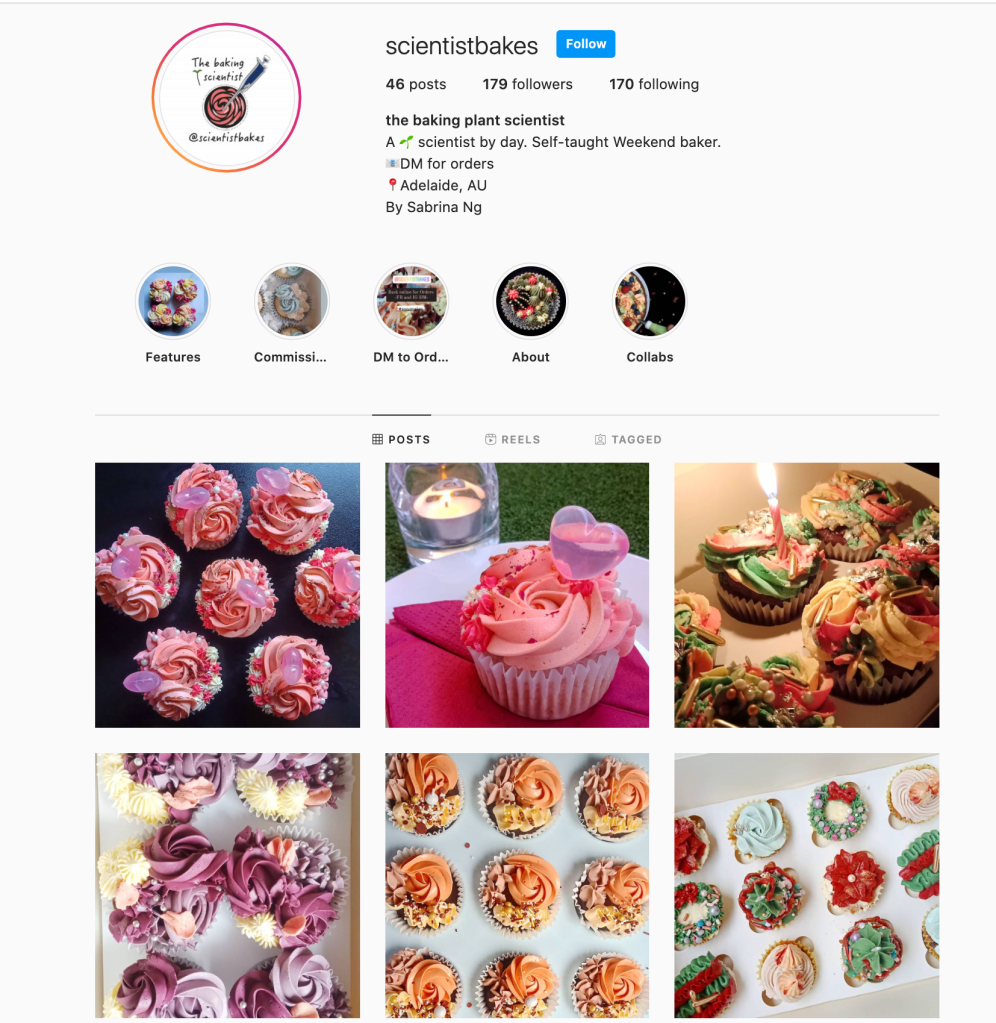Image resolution: width=996 pixels, height=1023 pixels.
Task: Open the profile picture story
Action: coord(227,98)
